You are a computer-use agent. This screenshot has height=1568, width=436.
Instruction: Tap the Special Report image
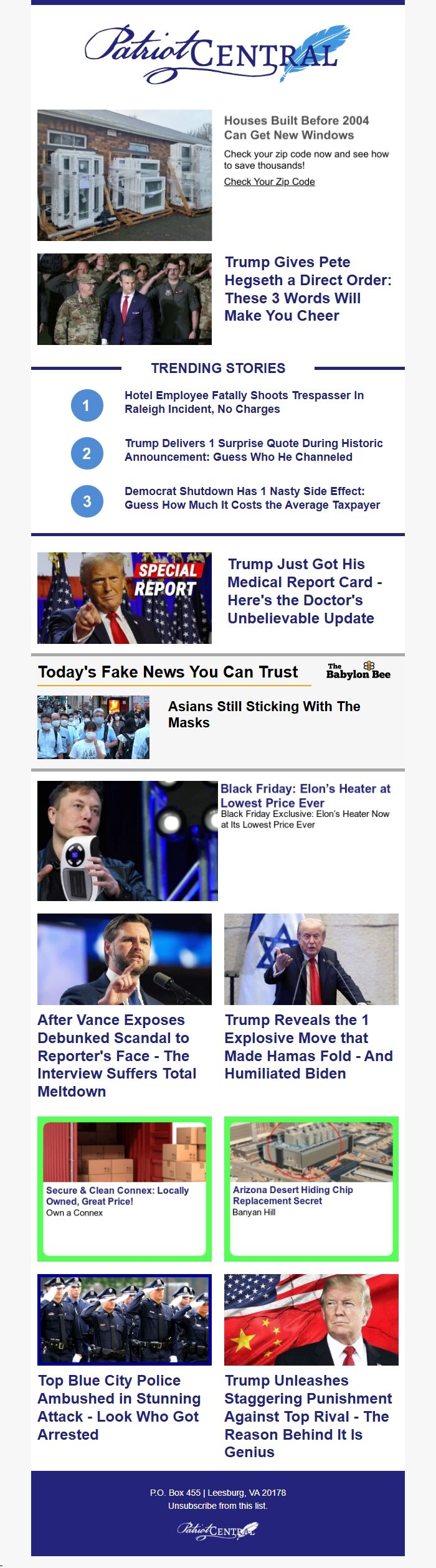125,598
